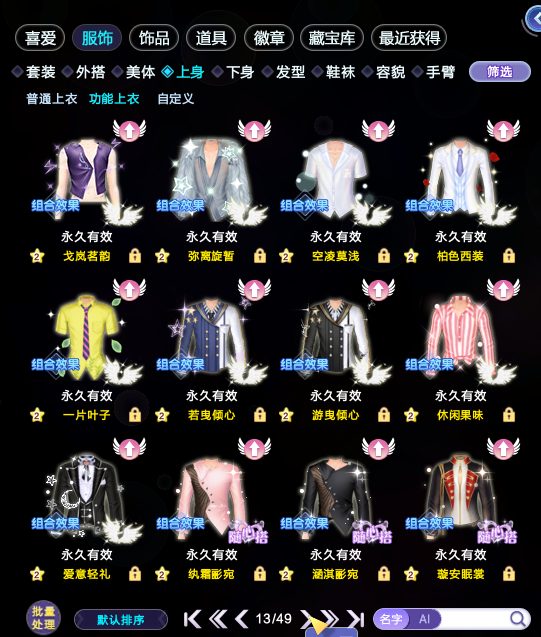Screen dimensions: 541x637
Task: Upgrade the 柏色西装 item via winged arrow
Action: (503, 130)
